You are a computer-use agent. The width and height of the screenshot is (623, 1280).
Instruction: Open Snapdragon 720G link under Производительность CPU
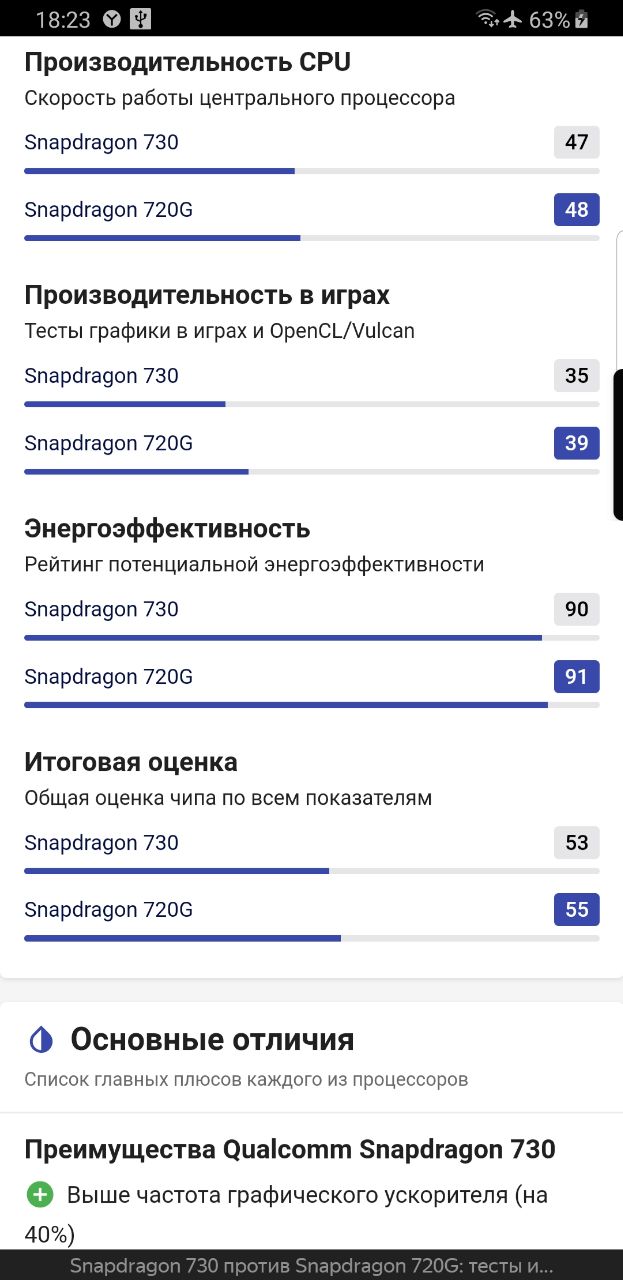pyautogui.click(x=108, y=210)
